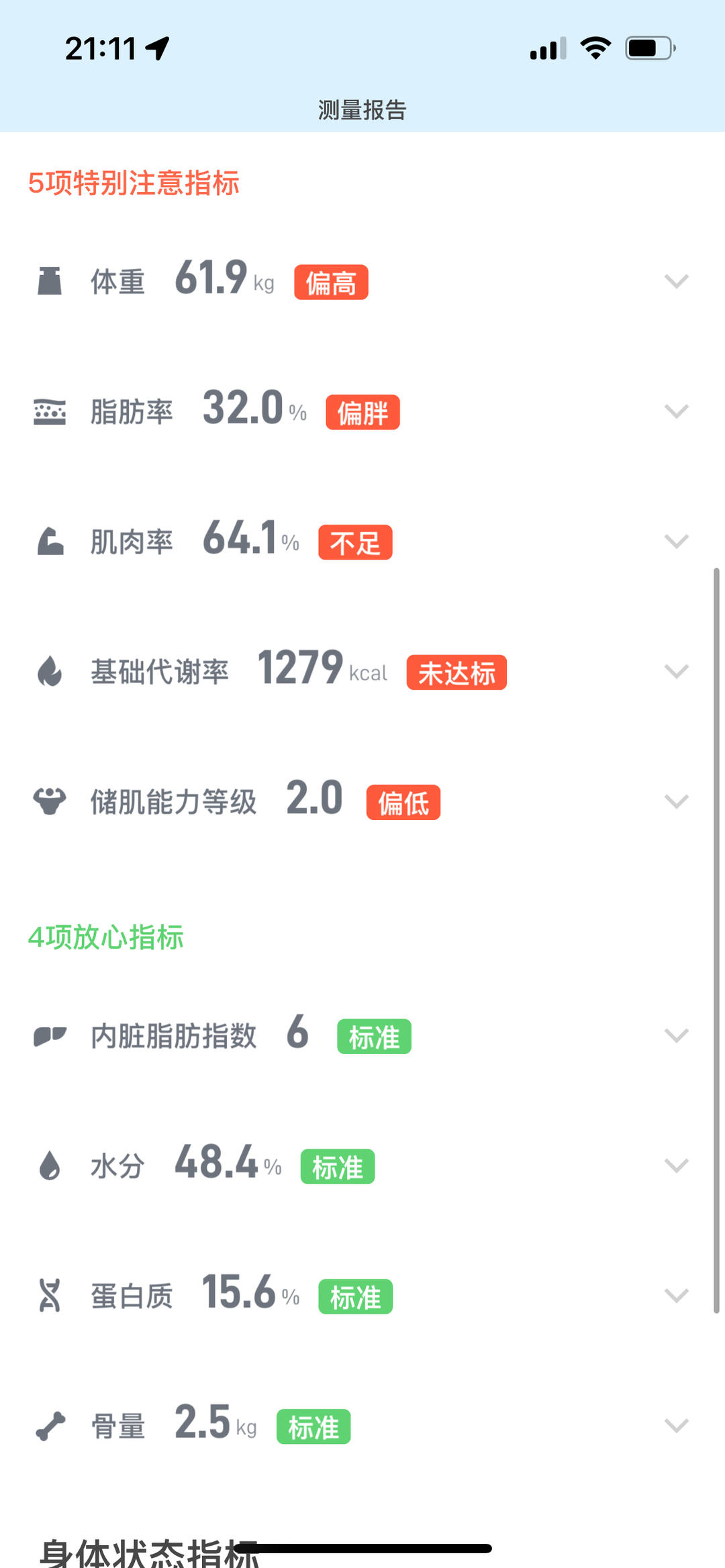
Task: Expand the 脂肪率 32.0% row
Action: click(x=676, y=411)
